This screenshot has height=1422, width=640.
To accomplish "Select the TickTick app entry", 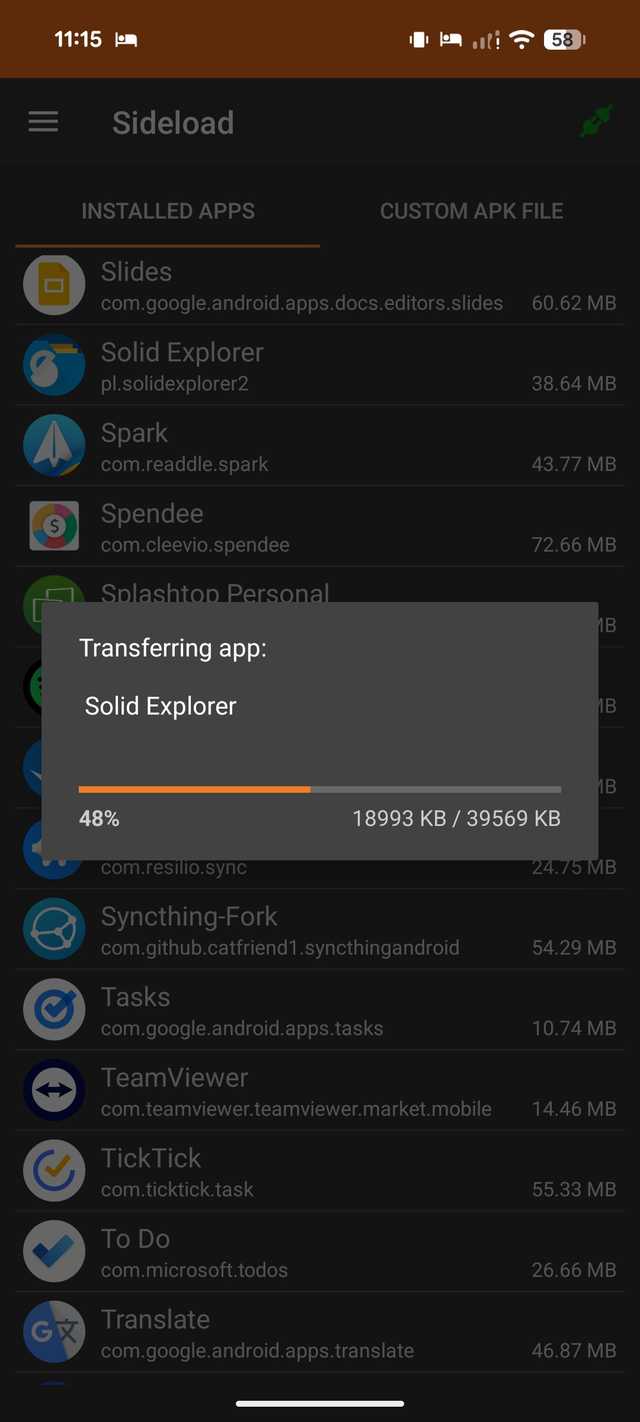I will click(318, 1172).
